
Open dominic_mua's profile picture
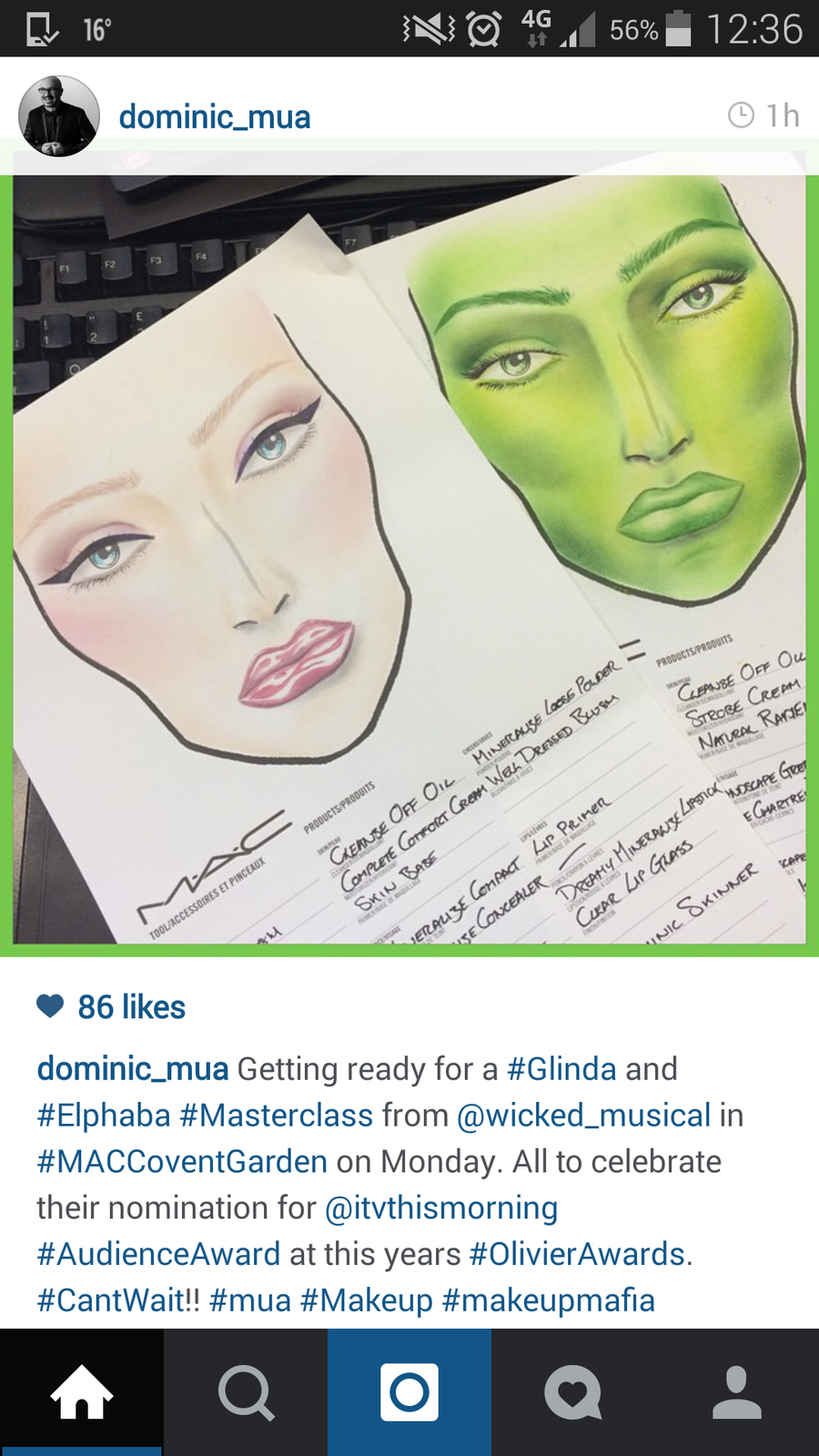(x=59, y=116)
